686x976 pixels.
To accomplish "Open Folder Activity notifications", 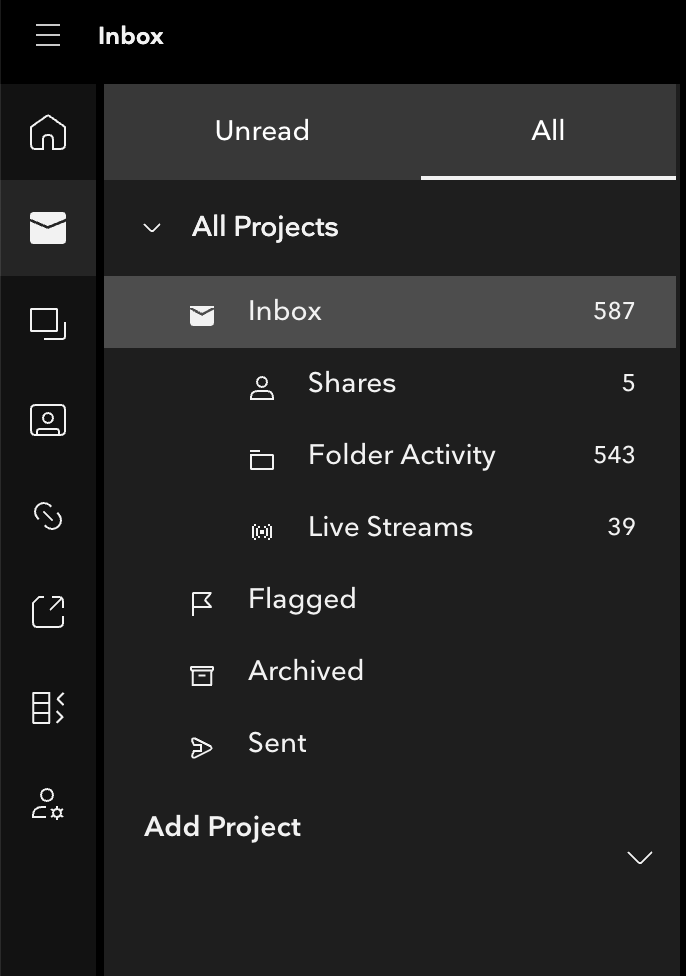I will (x=401, y=455).
